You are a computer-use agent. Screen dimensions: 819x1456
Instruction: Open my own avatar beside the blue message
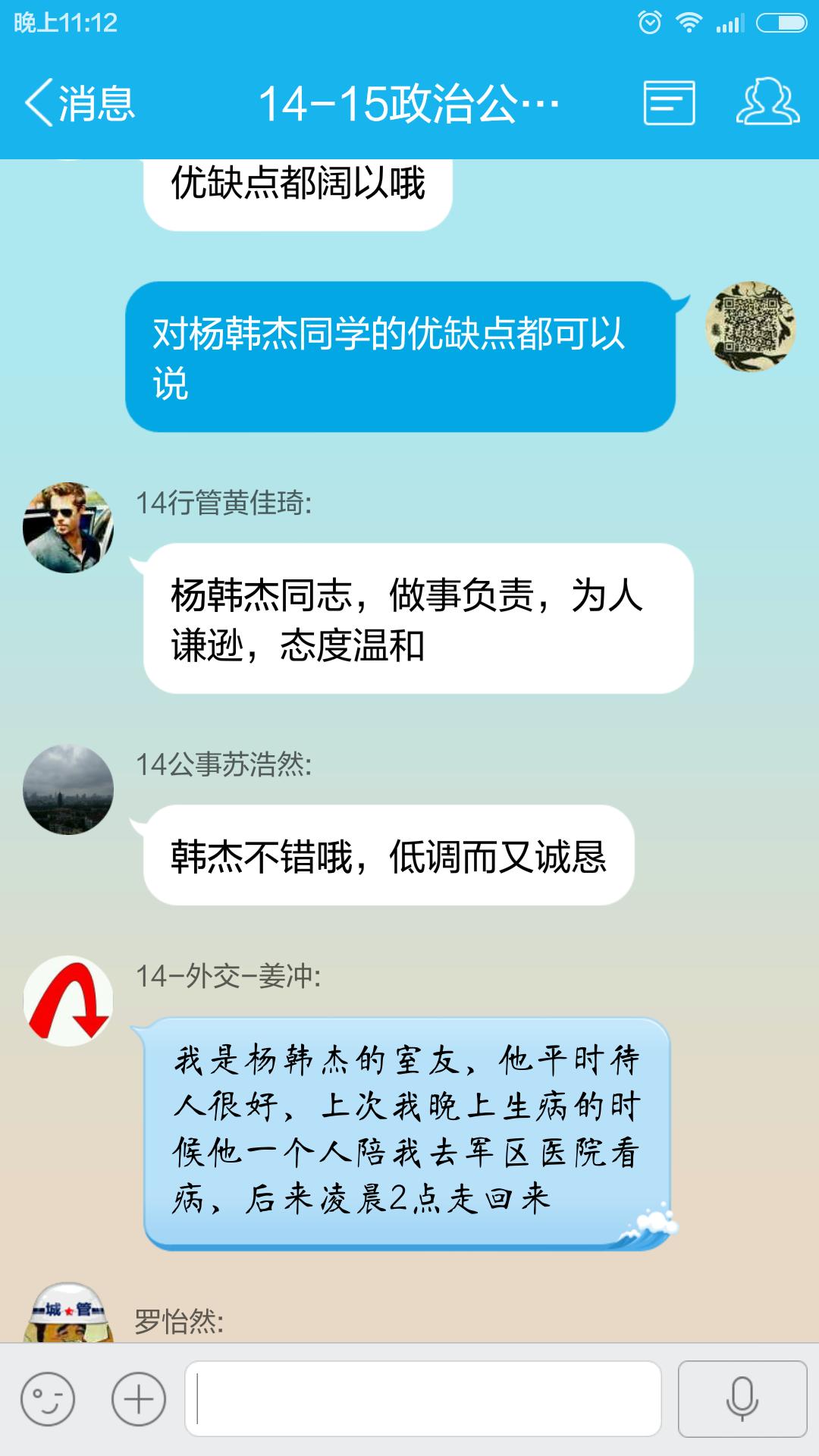pyautogui.click(x=750, y=327)
